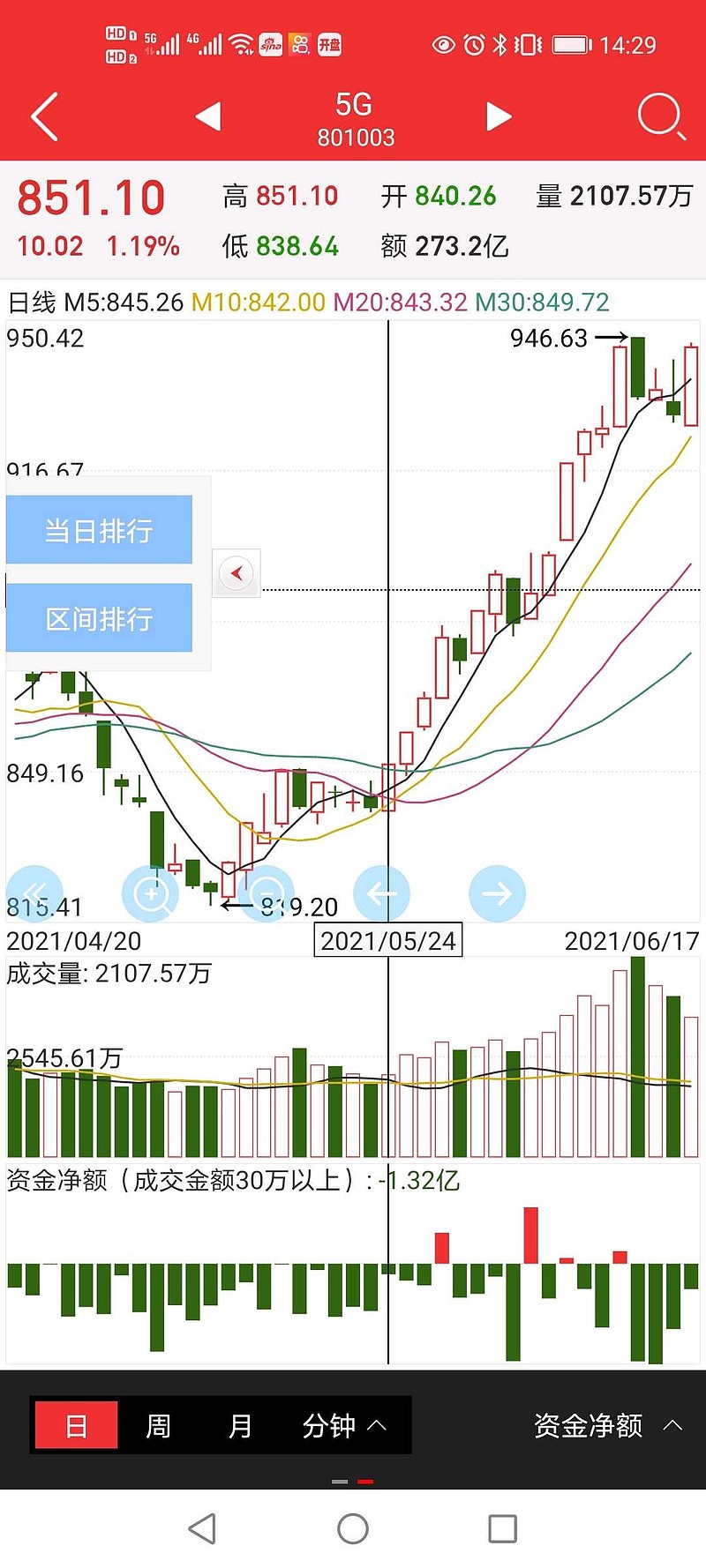Collapse the ranking panel via red arrow
This screenshot has width=706, height=1568.
coord(236,572)
